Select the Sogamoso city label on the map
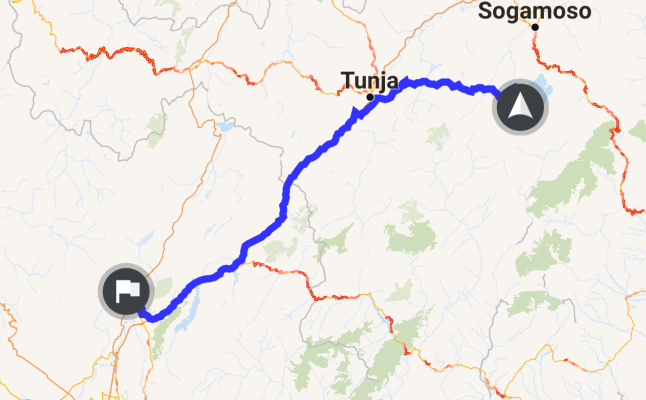 click(x=534, y=13)
